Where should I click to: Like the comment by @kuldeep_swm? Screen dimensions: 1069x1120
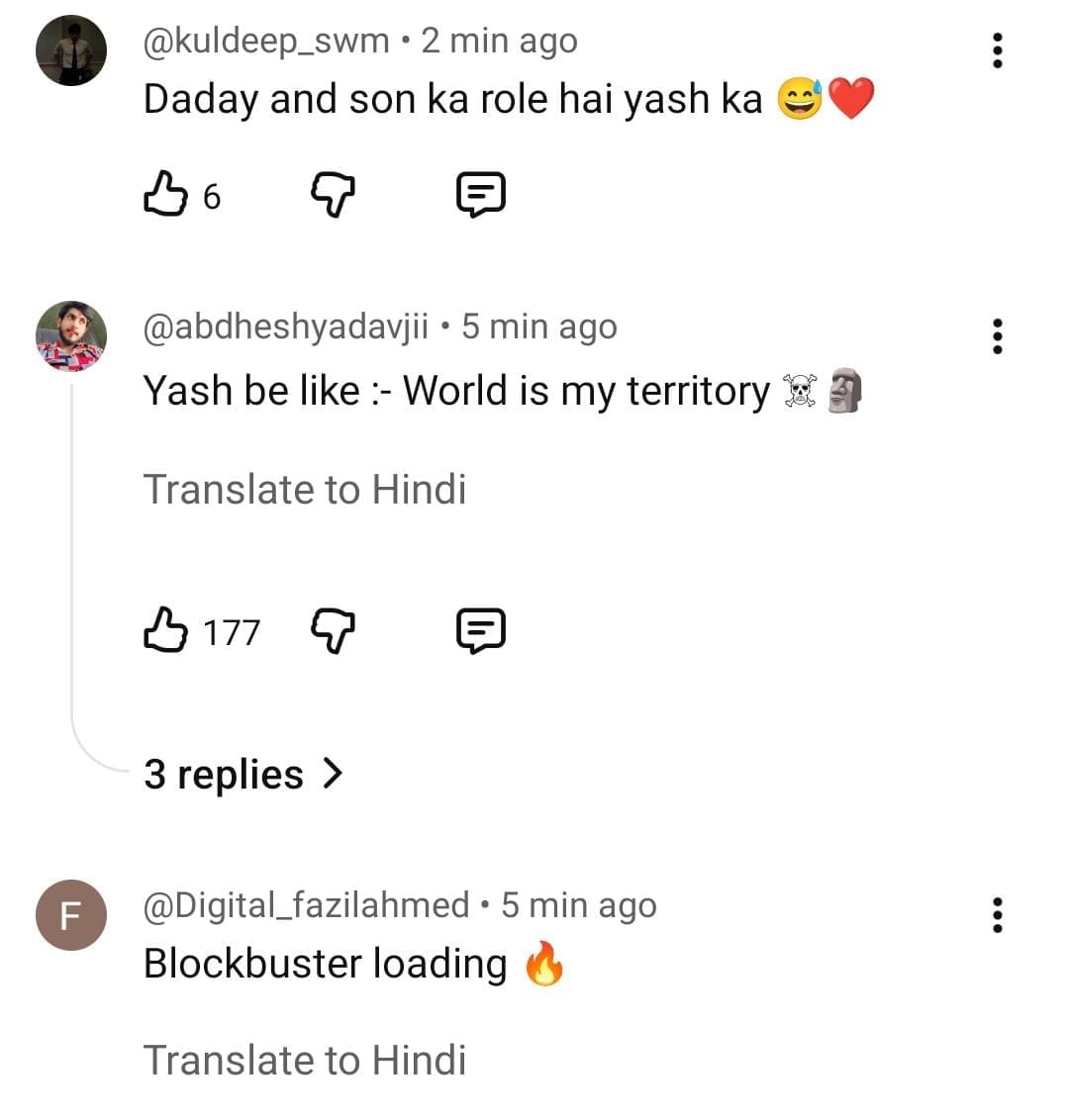click(164, 195)
